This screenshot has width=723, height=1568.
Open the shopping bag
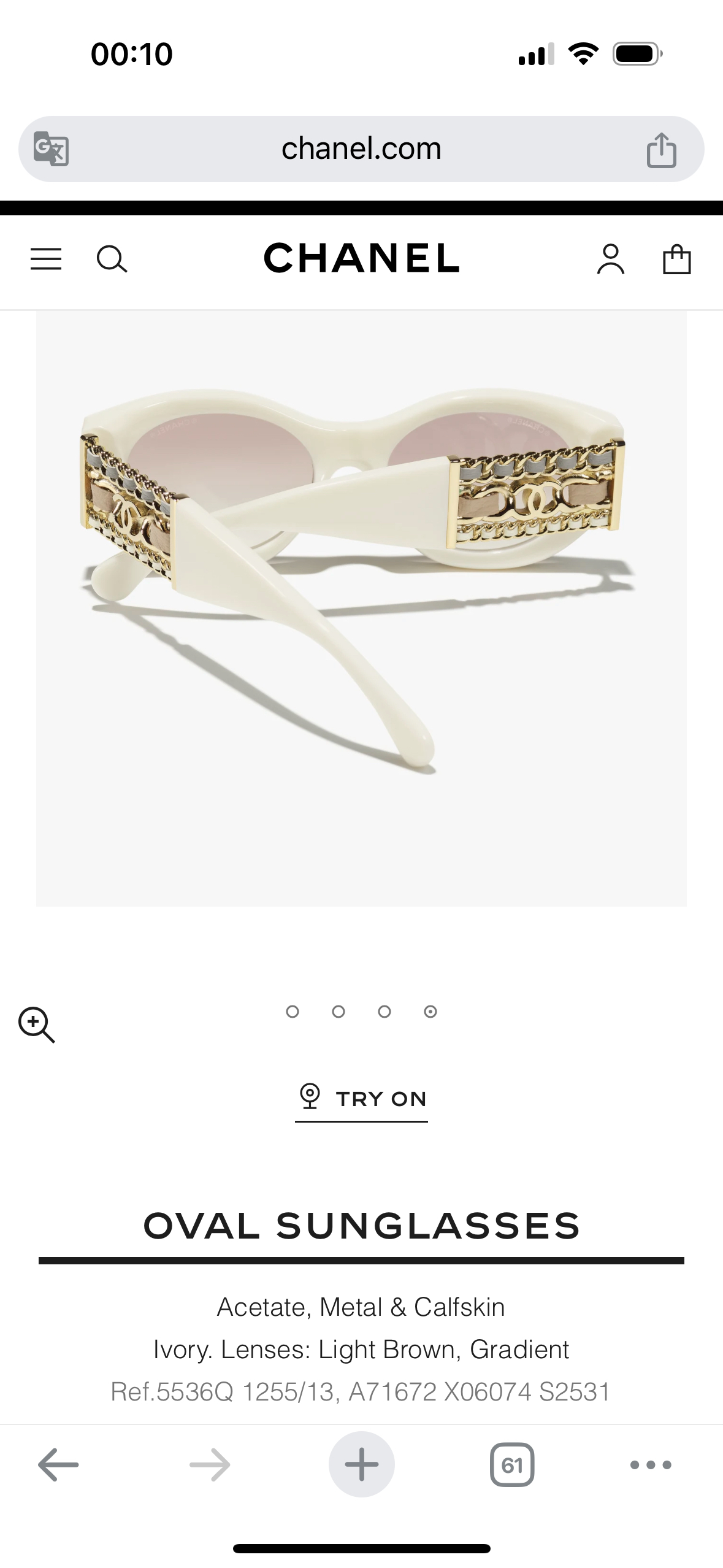677,259
